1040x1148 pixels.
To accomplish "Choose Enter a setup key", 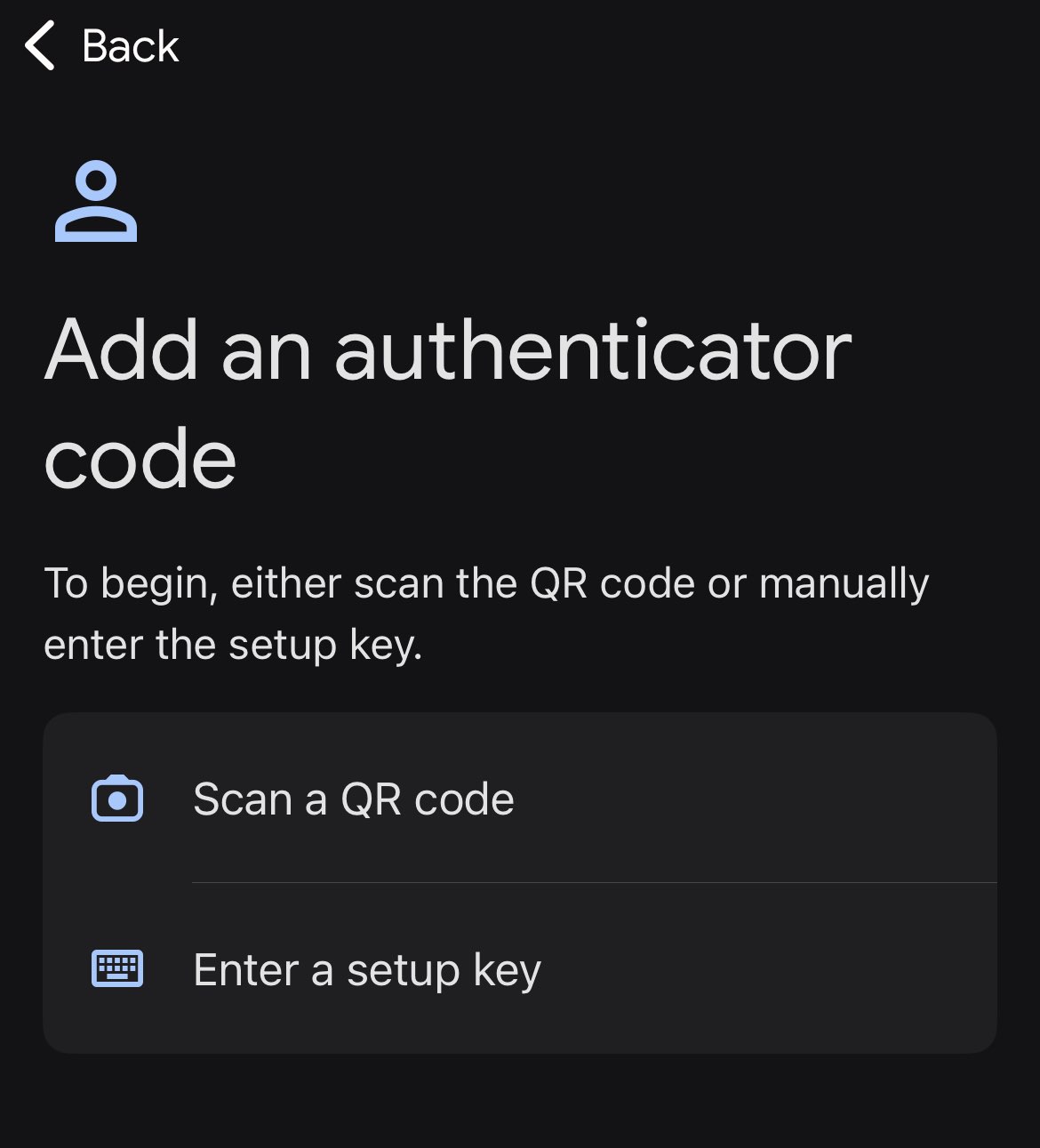I will click(366, 969).
